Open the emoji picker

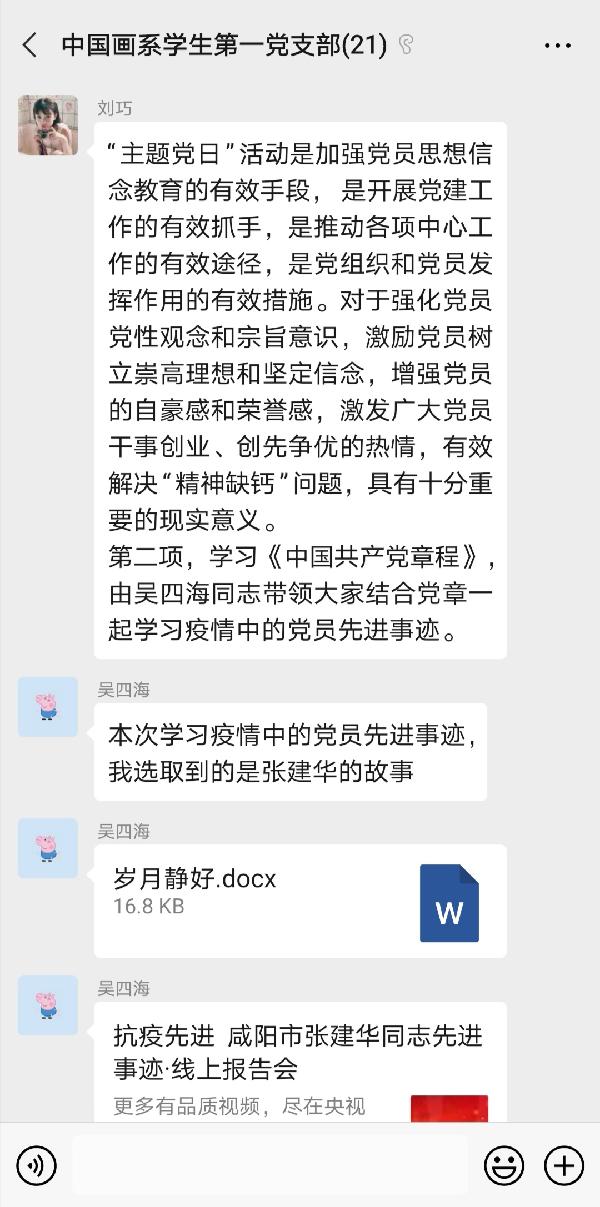504,1165
